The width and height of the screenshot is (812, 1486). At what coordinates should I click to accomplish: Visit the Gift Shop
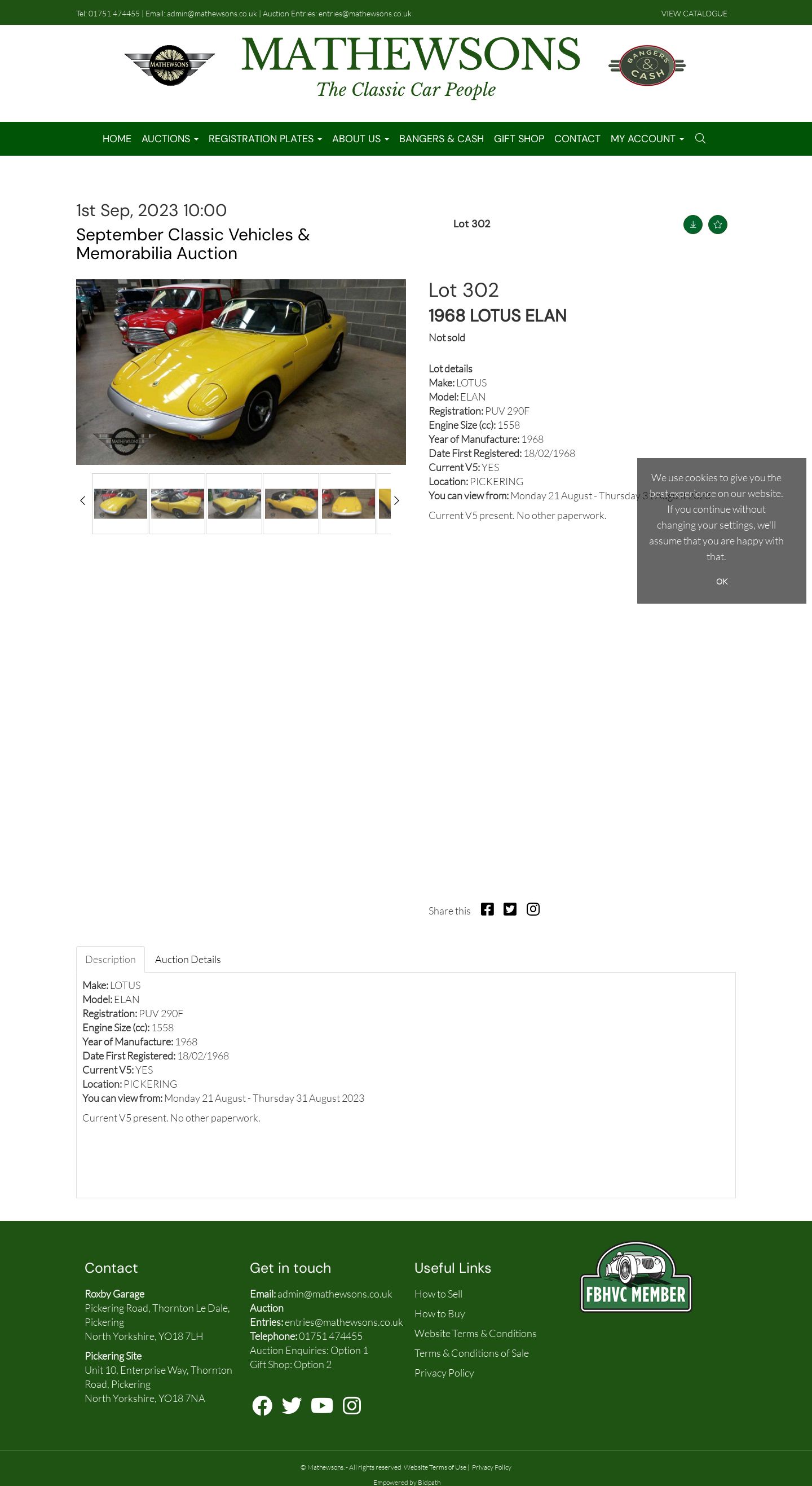coord(518,138)
